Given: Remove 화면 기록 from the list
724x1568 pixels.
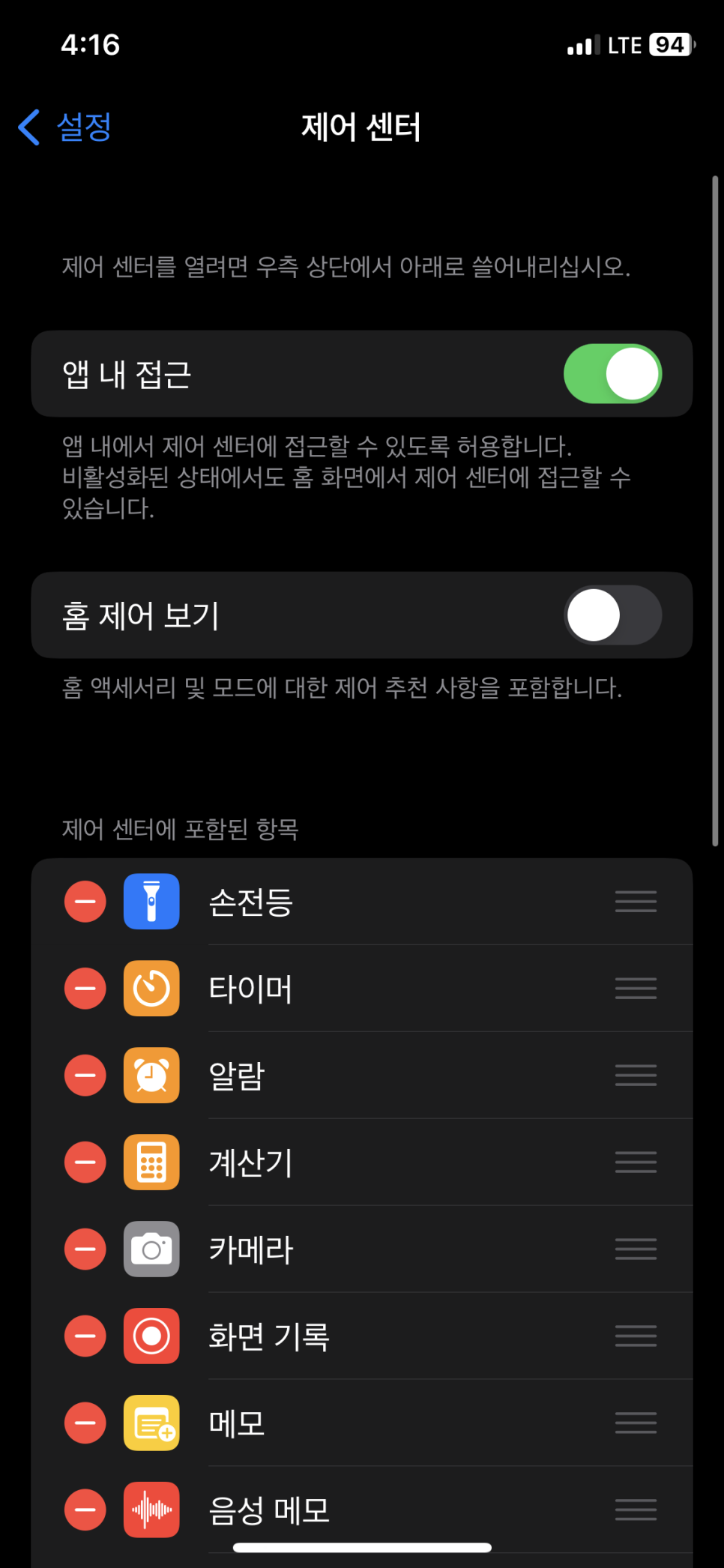Looking at the screenshot, I should pyautogui.click(x=85, y=1336).
